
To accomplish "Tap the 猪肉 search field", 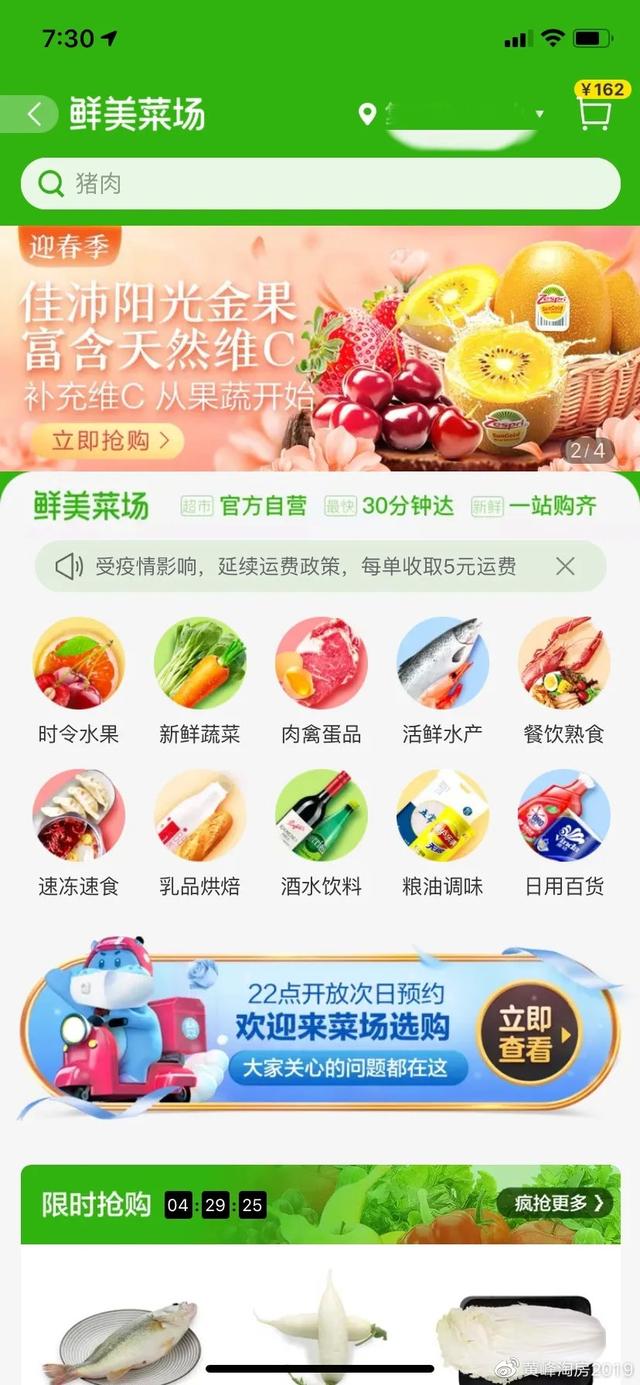I will pyautogui.click(x=320, y=184).
